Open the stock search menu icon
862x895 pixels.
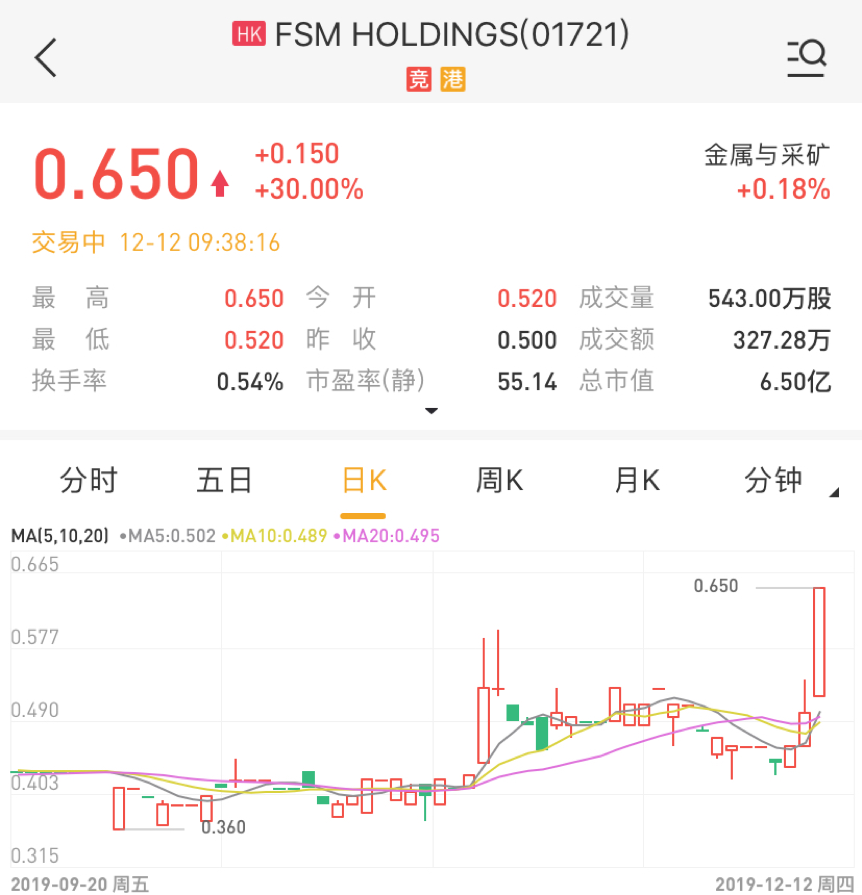pyautogui.click(x=805, y=57)
